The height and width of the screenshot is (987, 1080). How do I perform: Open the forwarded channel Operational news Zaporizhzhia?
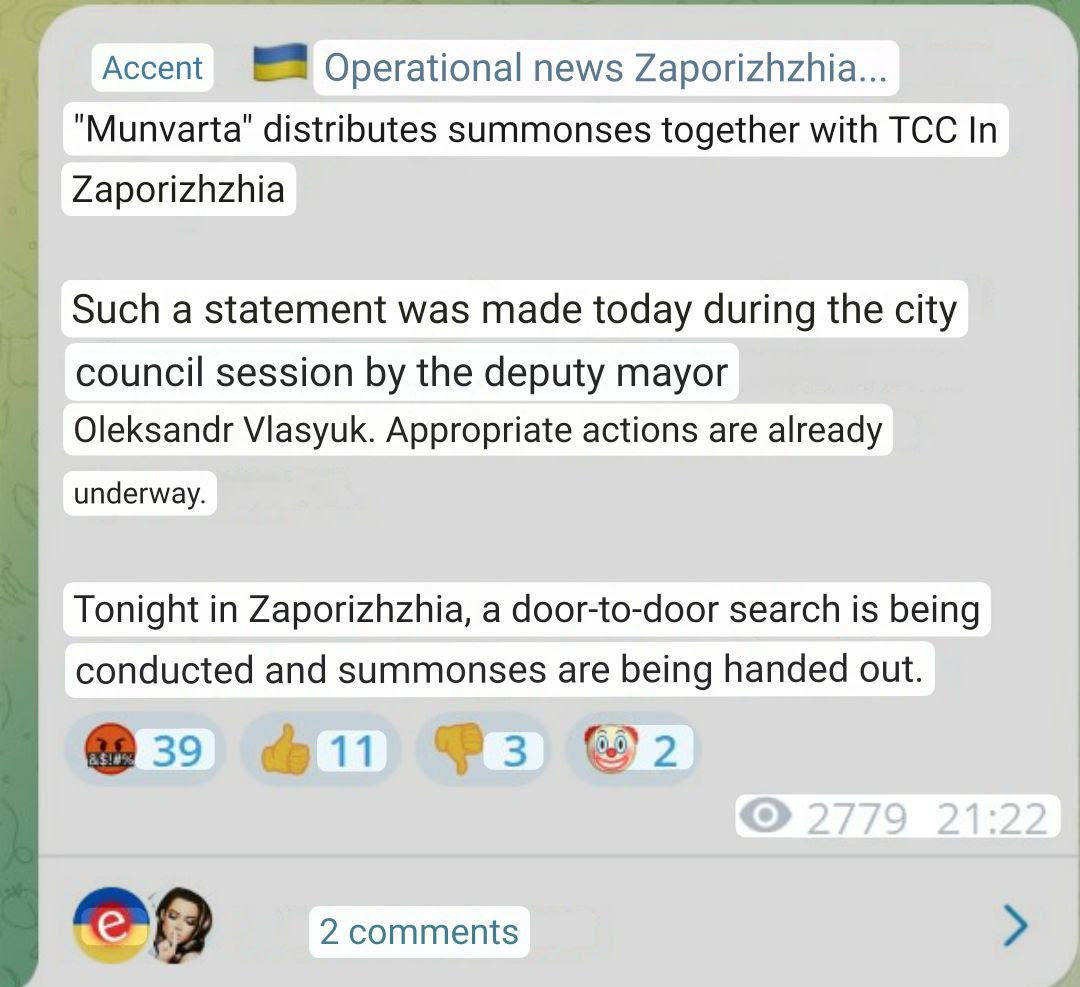point(605,68)
